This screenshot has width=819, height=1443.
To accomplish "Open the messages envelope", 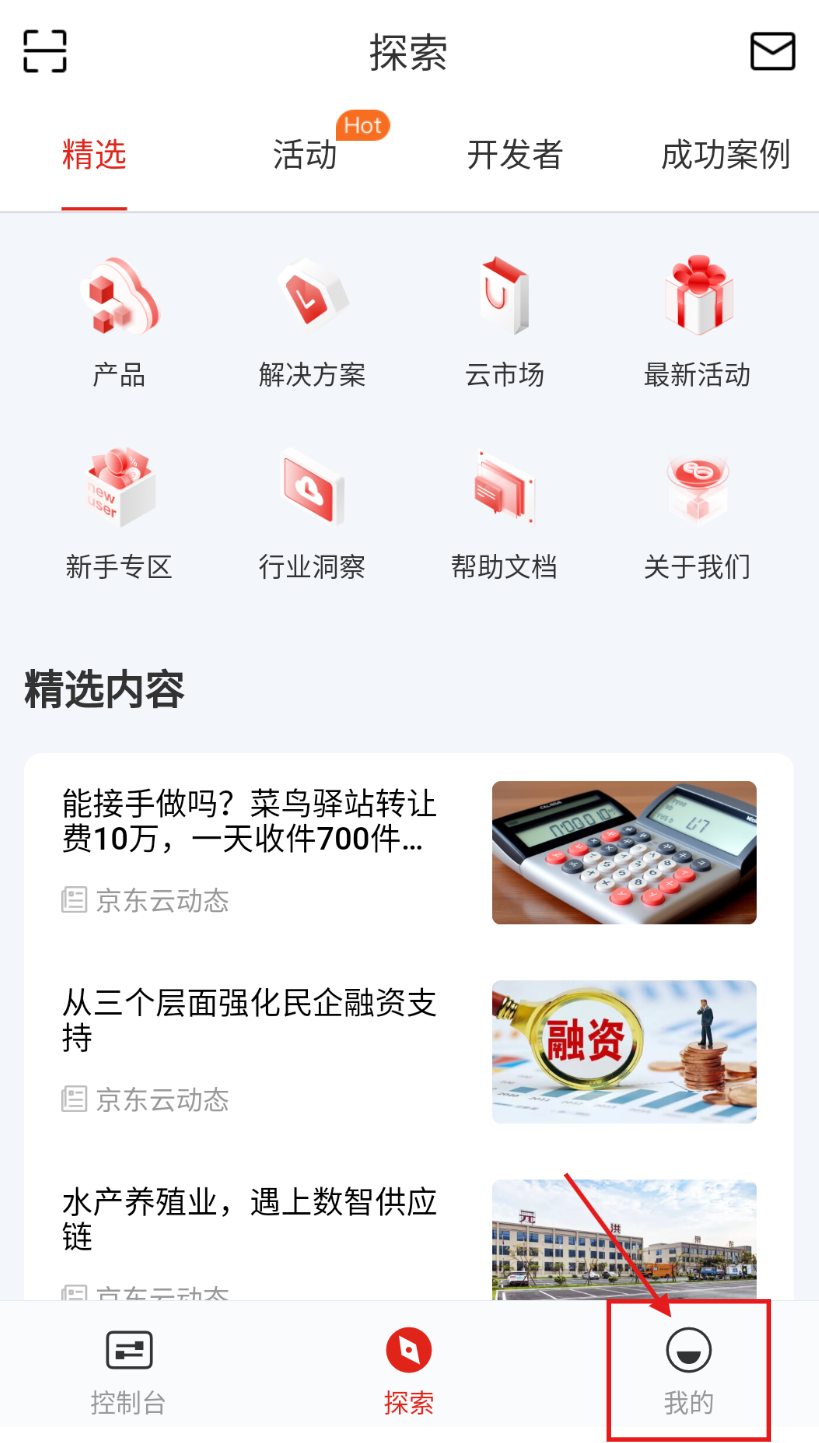I will (x=772, y=51).
